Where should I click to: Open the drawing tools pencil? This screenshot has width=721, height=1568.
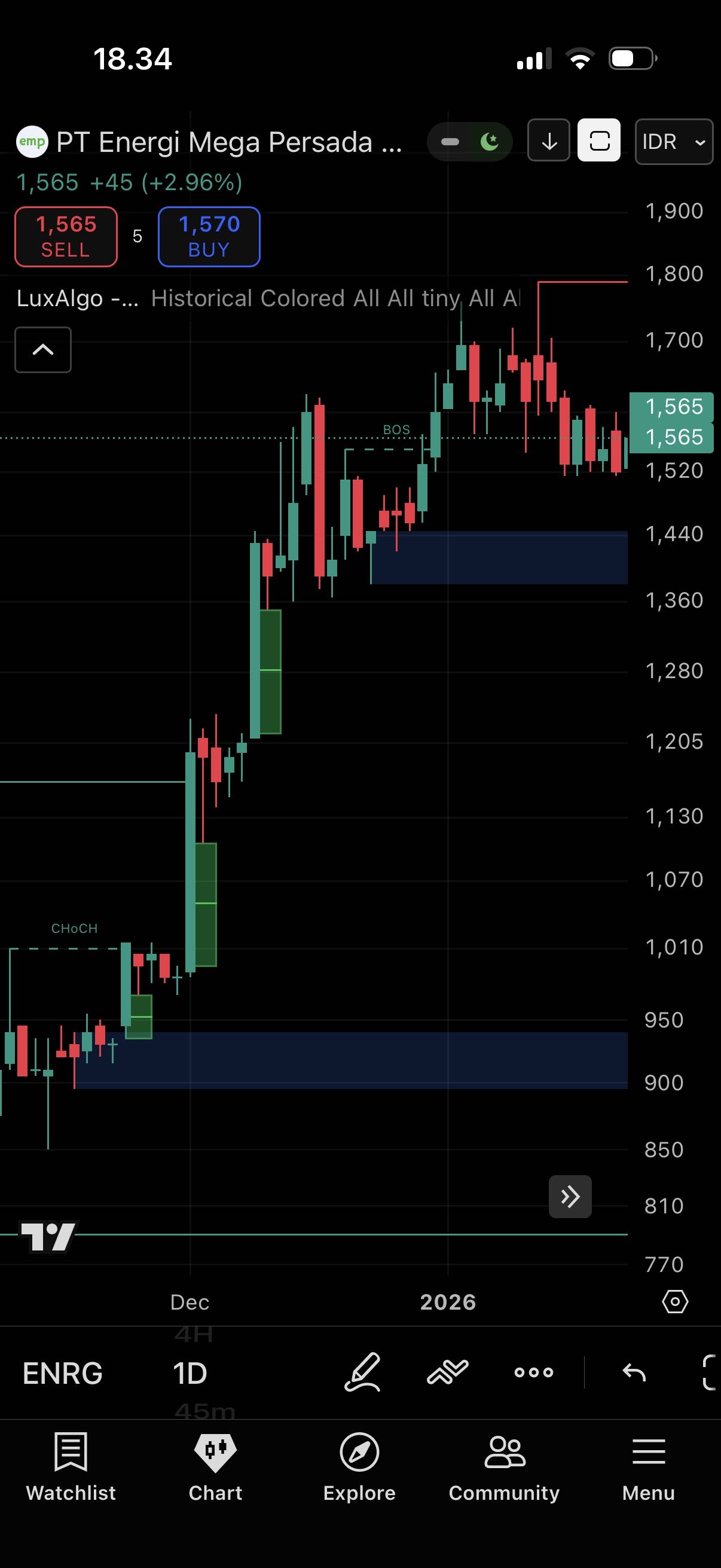pyautogui.click(x=363, y=1372)
